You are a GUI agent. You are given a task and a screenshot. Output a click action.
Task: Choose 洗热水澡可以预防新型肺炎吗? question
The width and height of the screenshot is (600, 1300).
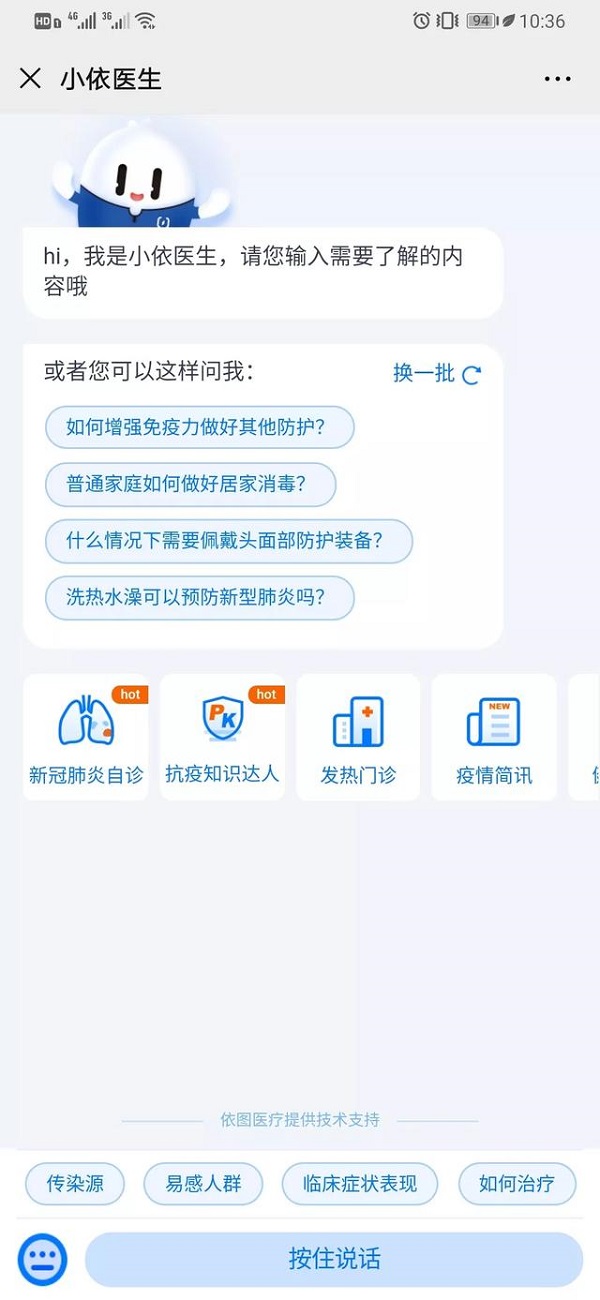tap(200, 598)
